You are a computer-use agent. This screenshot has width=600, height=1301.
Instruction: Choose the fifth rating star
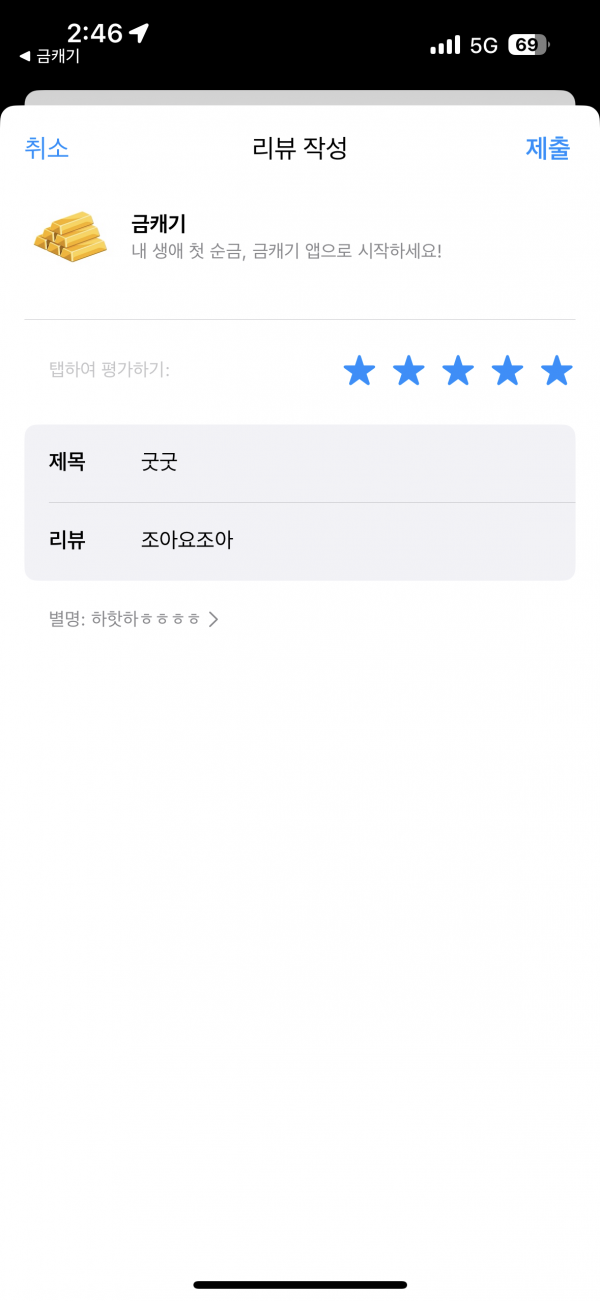[556, 371]
